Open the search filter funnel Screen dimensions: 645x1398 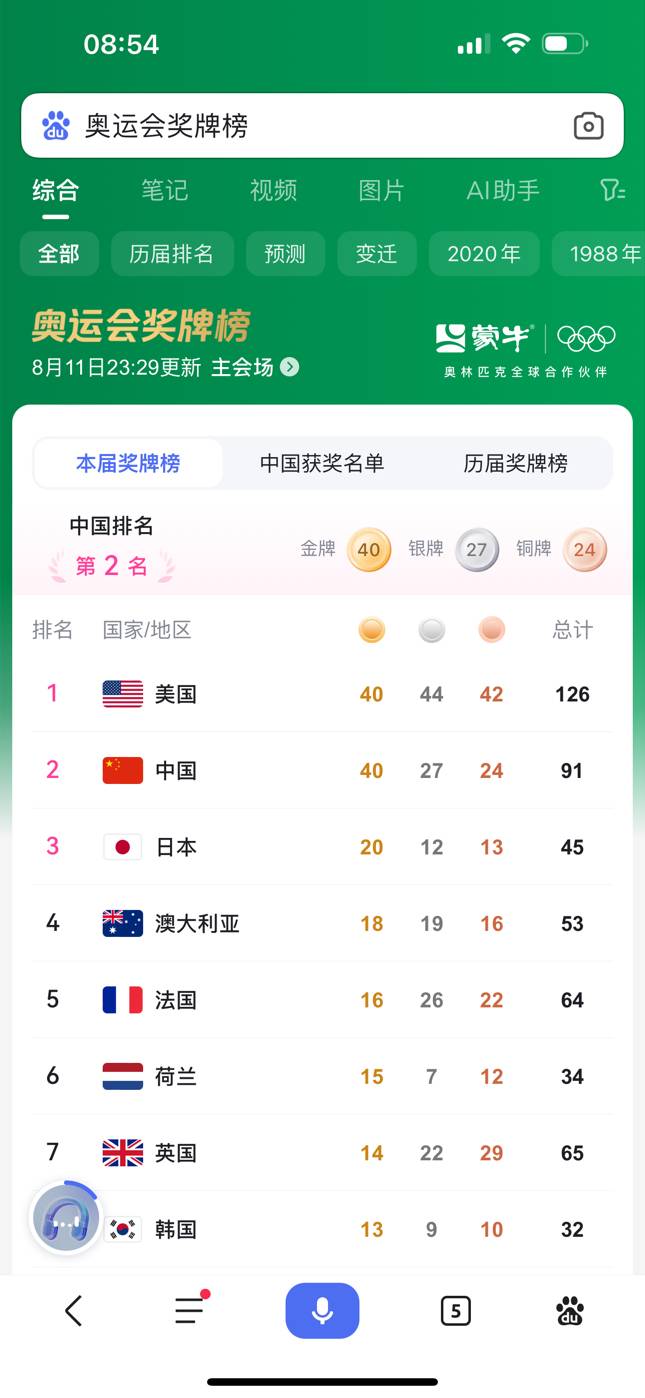coord(612,190)
